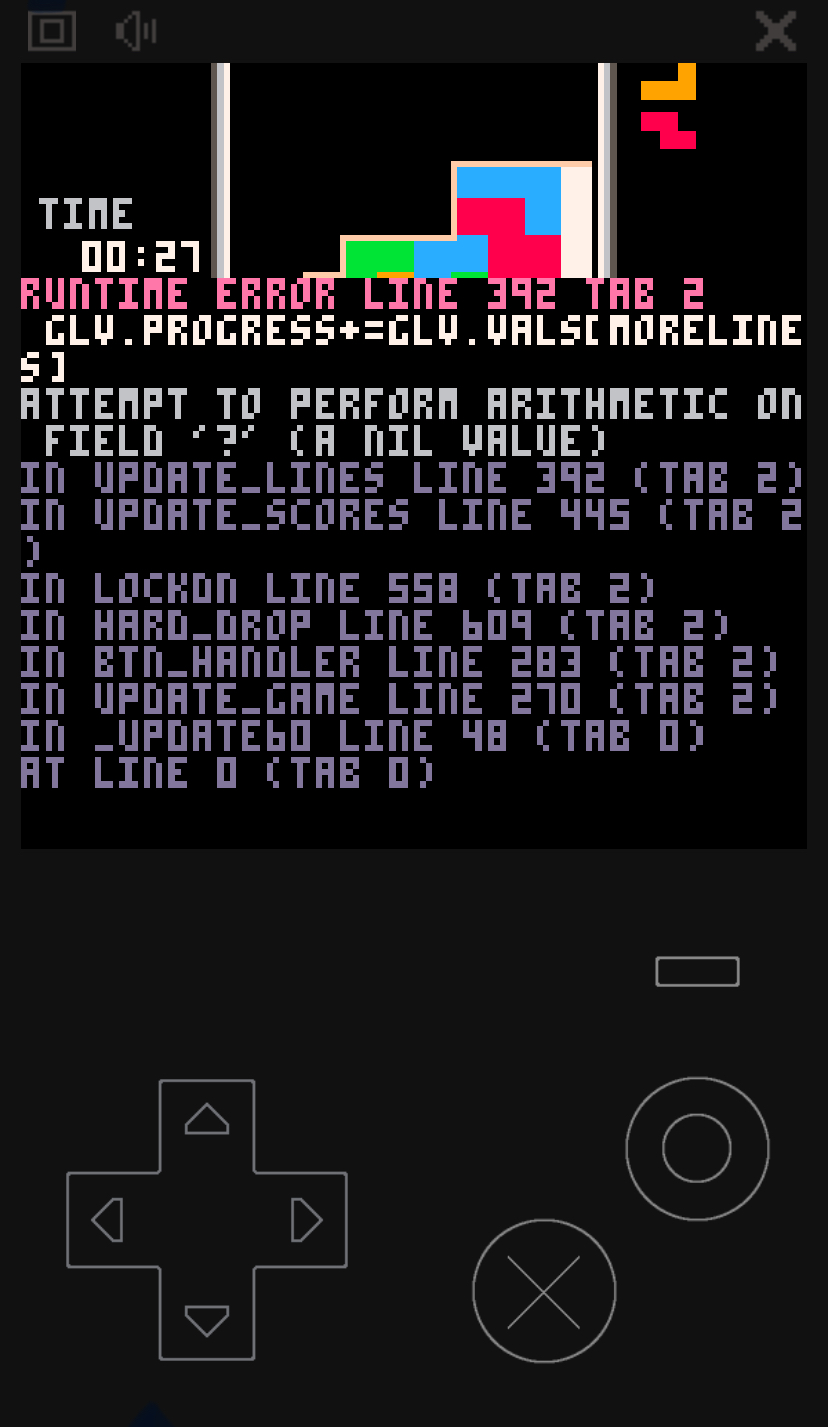Screen dimensions: 828x1427
Task: Tap the d-pad down arrow
Action: coord(207,1320)
